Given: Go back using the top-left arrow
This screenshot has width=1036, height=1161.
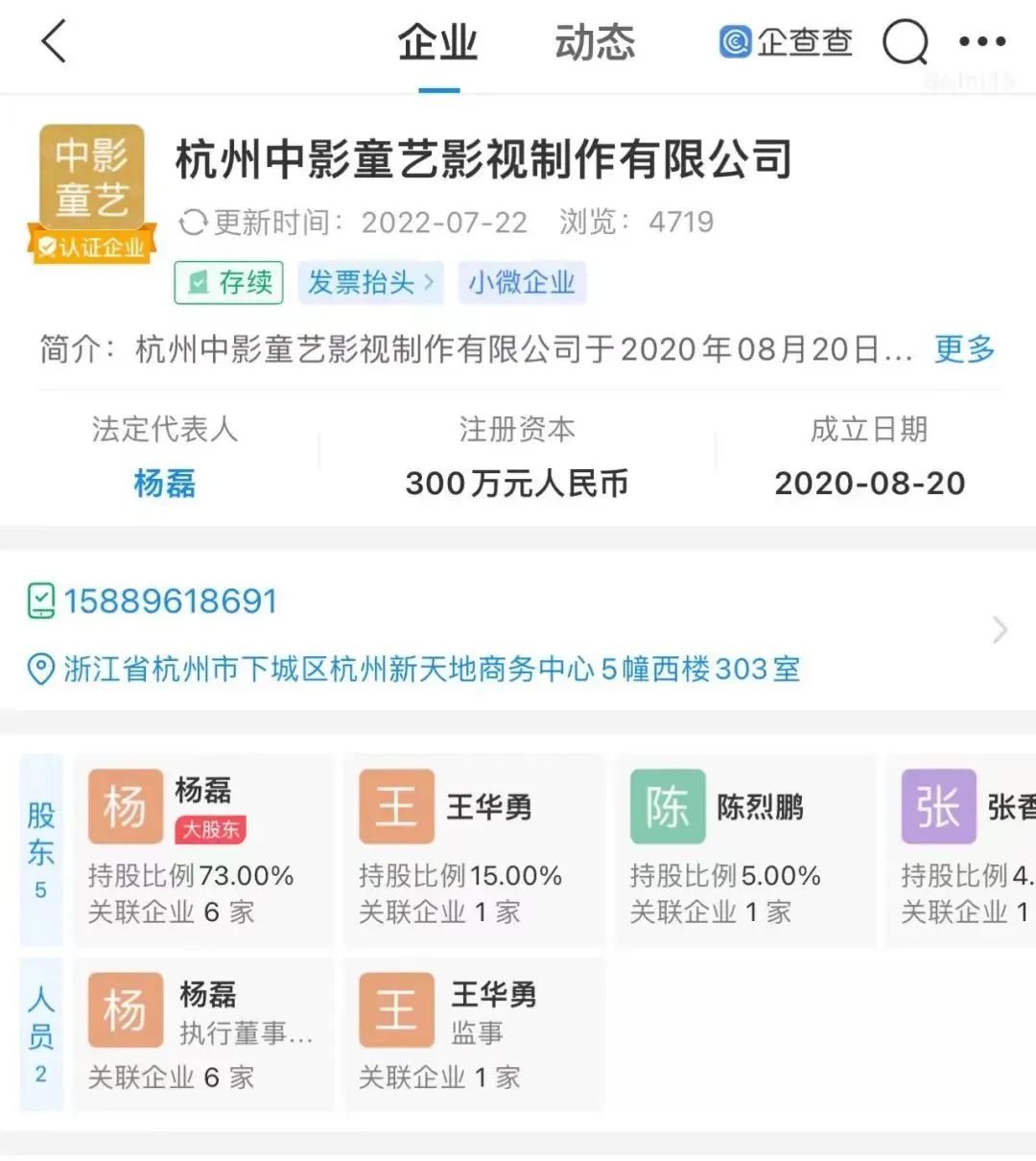Looking at the screenshot, I should 55,42.
